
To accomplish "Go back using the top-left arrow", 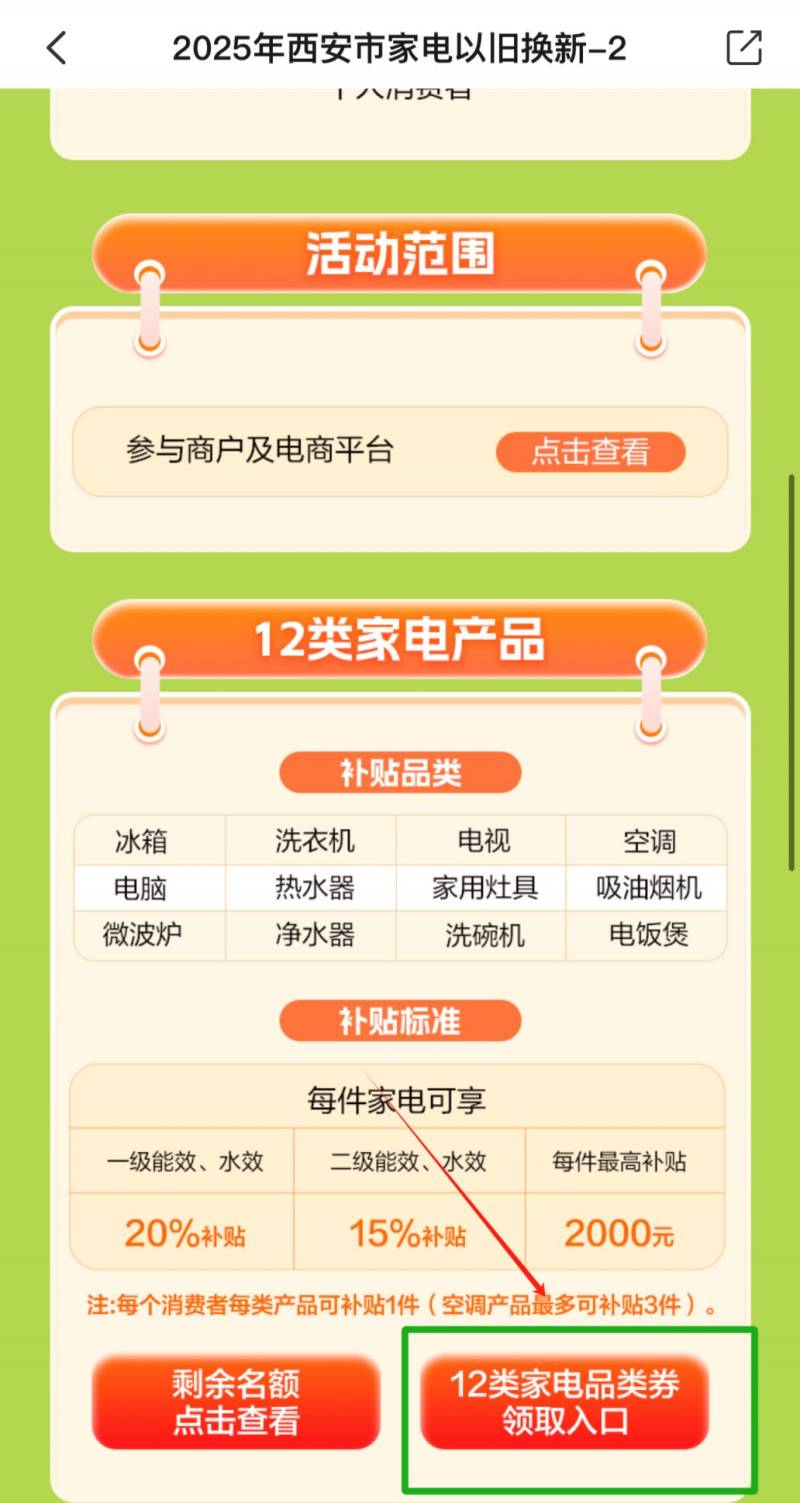I will [57, 47].
